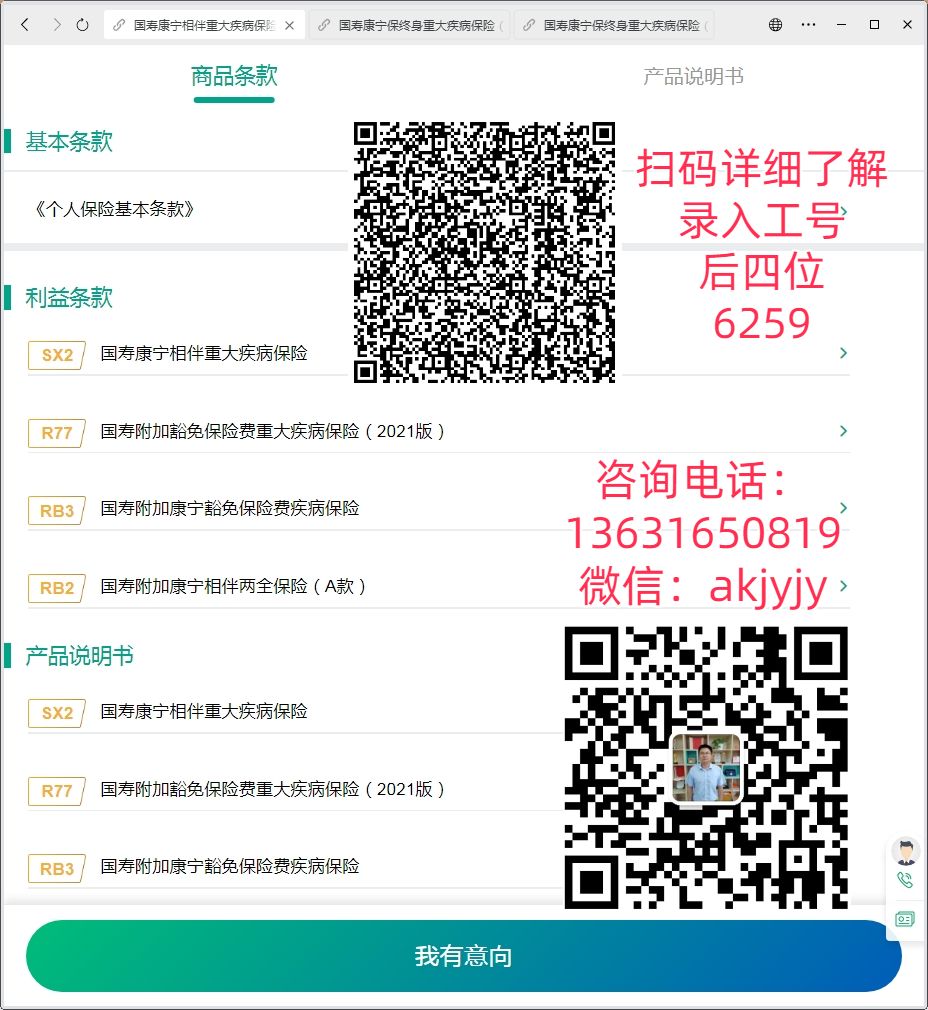Open SX2 row under 产品说明书 section
The image size is (928, 1010).
coord(204,712)
